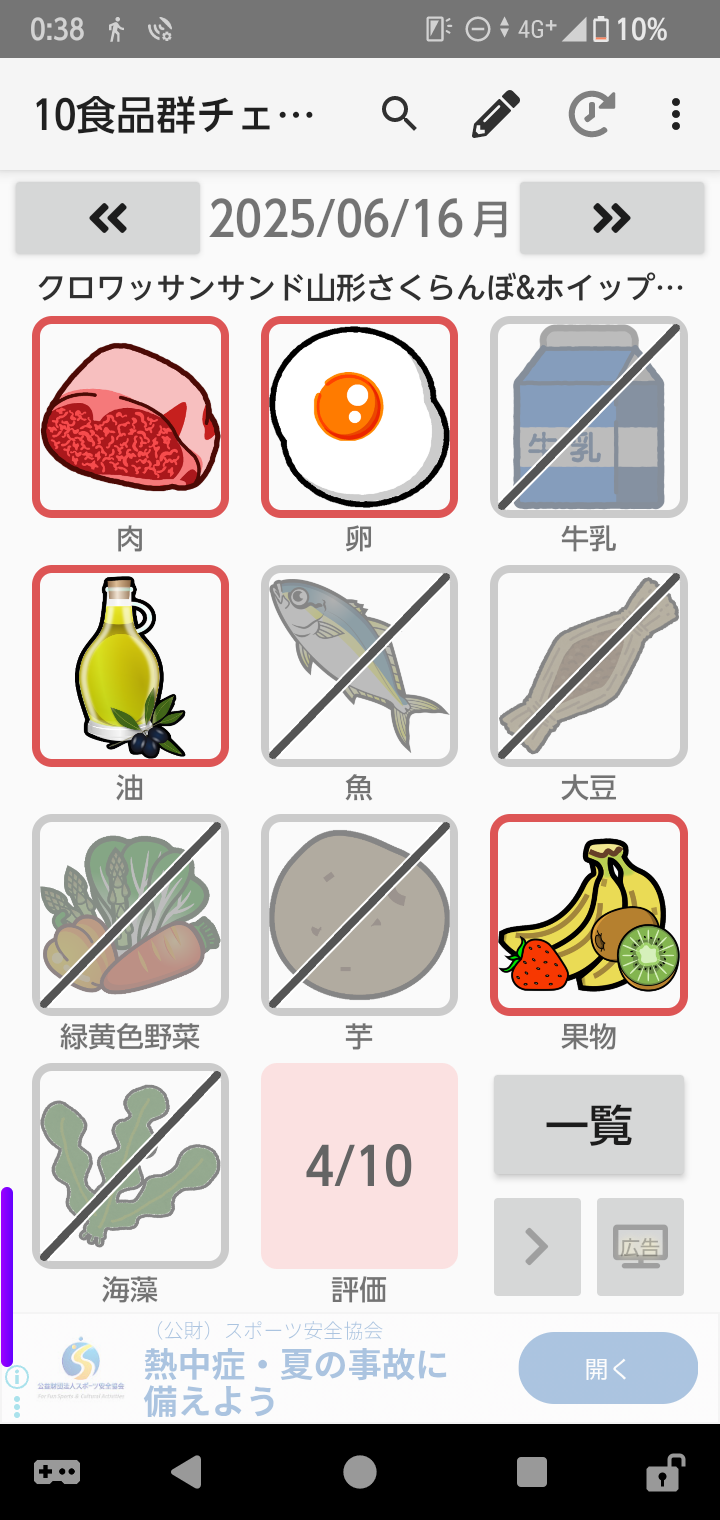Uncheck the 肉 meat tile
The image size is (720, 1520).
click(130, 417)
